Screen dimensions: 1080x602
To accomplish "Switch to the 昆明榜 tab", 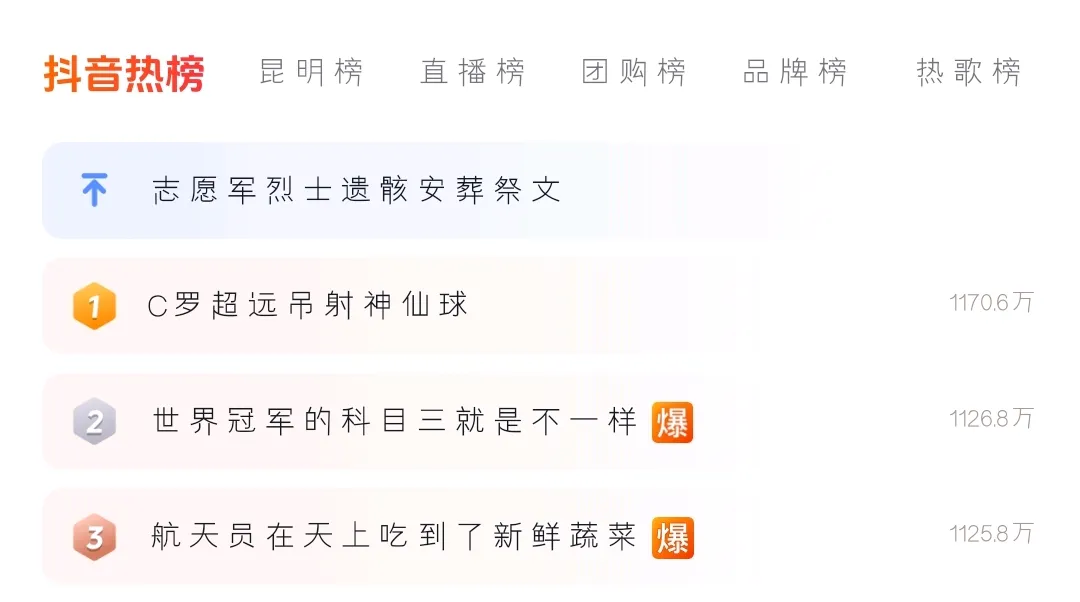I will (311, 73).
